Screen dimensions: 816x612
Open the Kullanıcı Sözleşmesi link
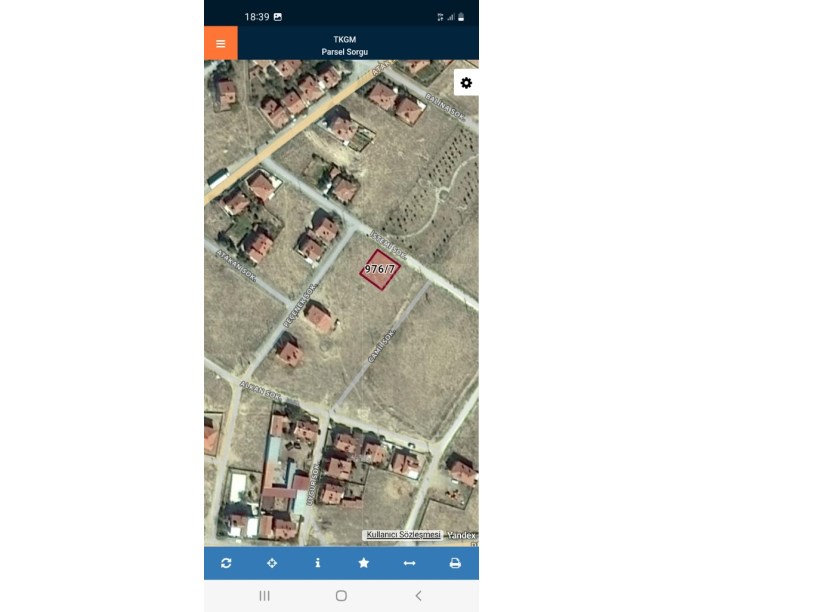tap(403, 535)
